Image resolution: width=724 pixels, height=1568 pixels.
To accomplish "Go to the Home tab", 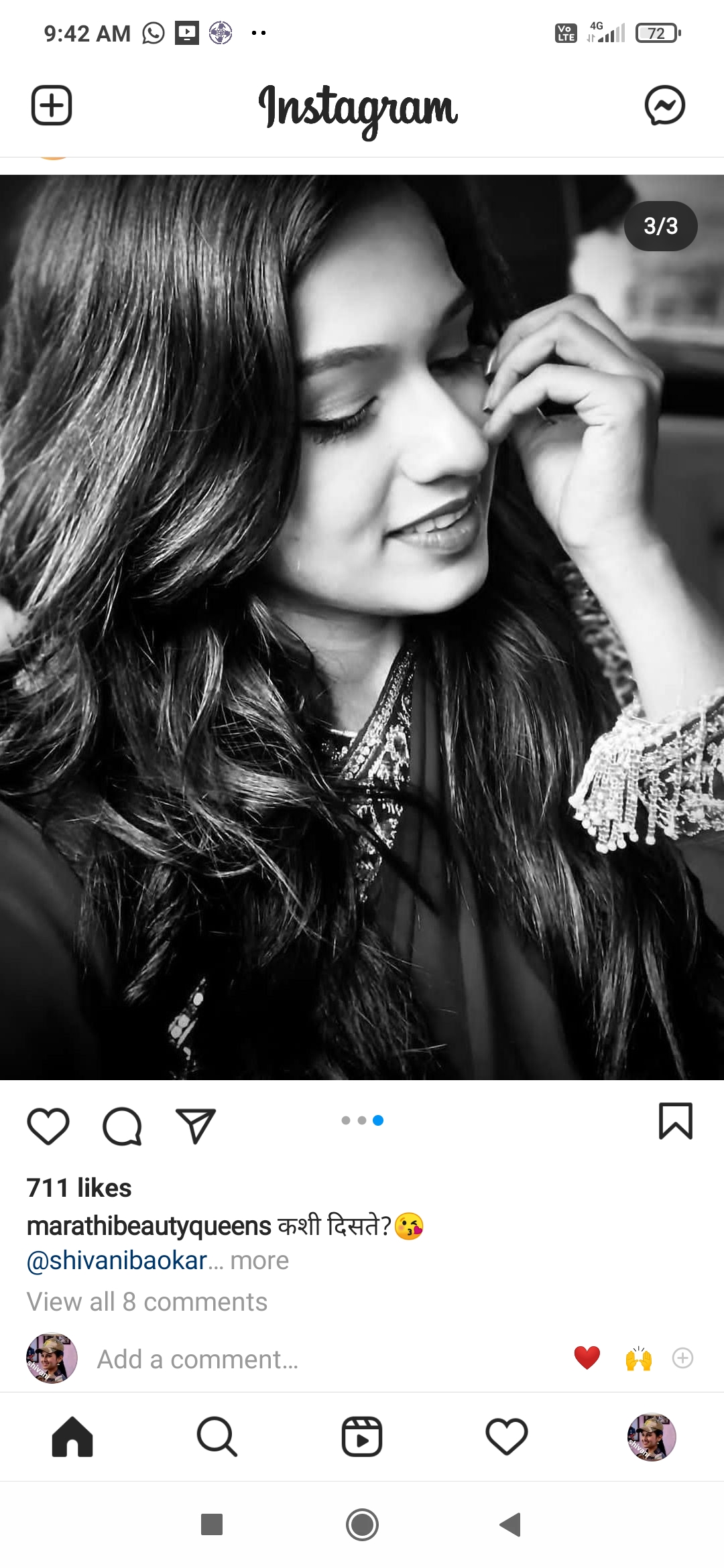I will (72, 1437).
